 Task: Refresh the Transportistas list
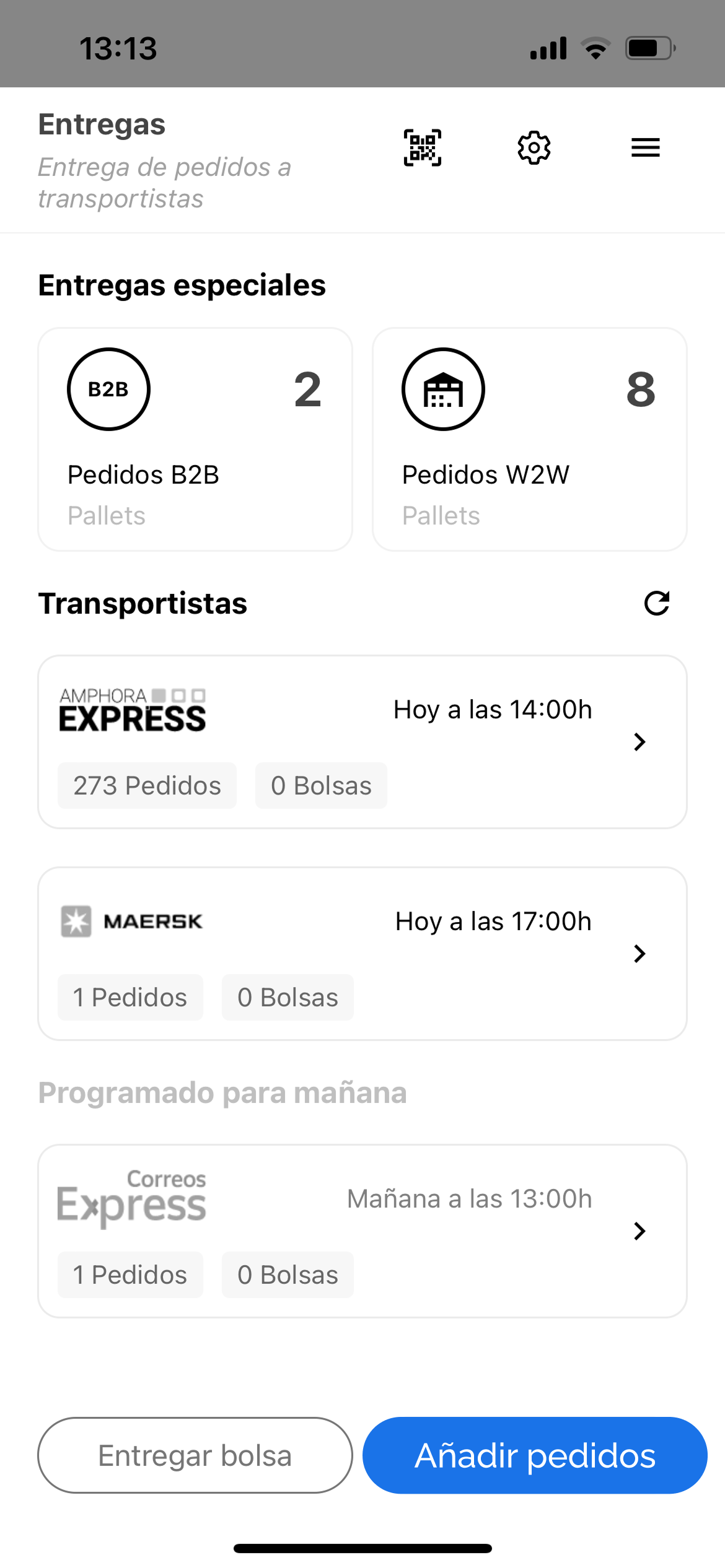657,603
